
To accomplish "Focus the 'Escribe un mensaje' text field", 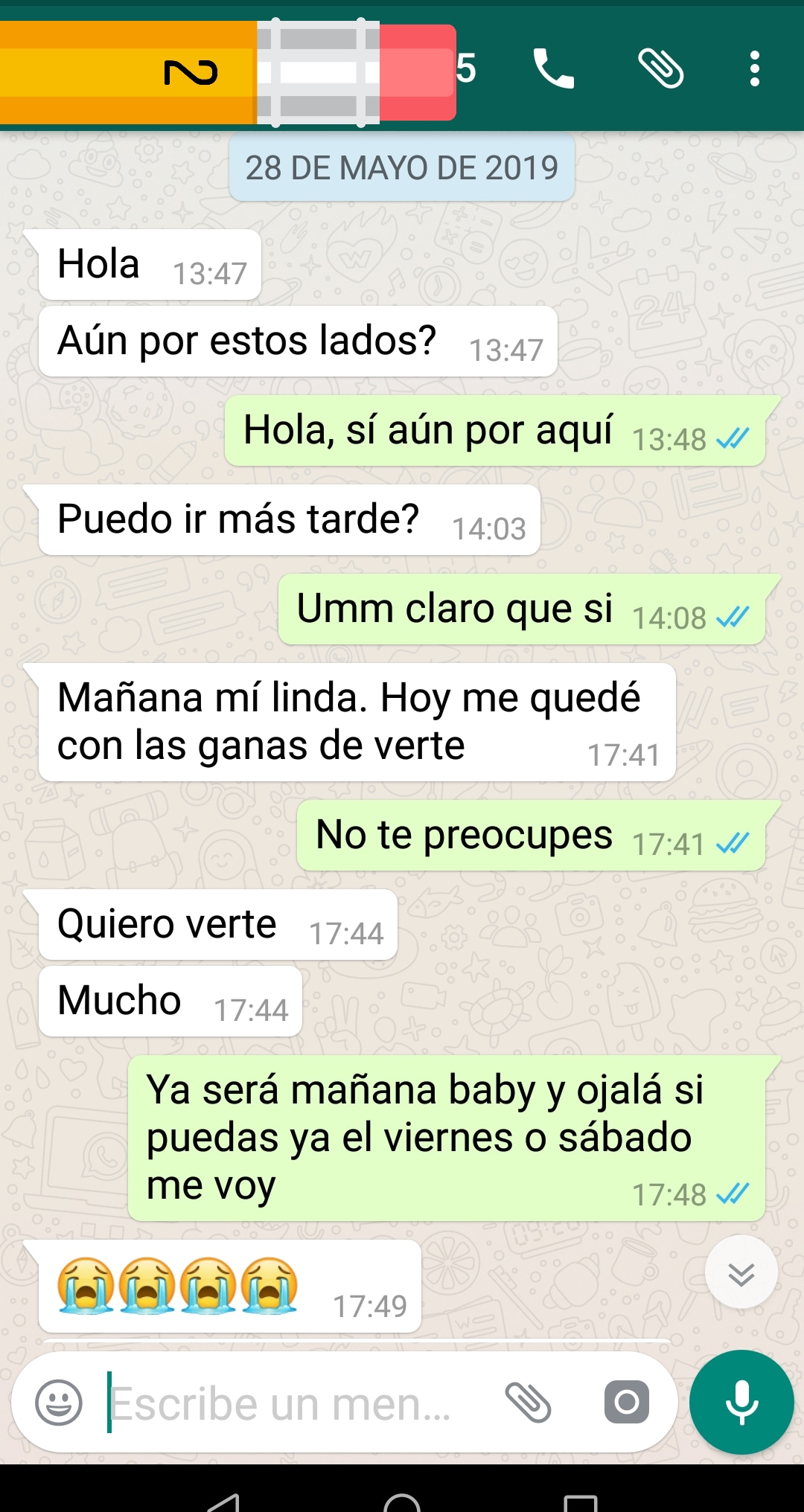I will pos(283,1404).
